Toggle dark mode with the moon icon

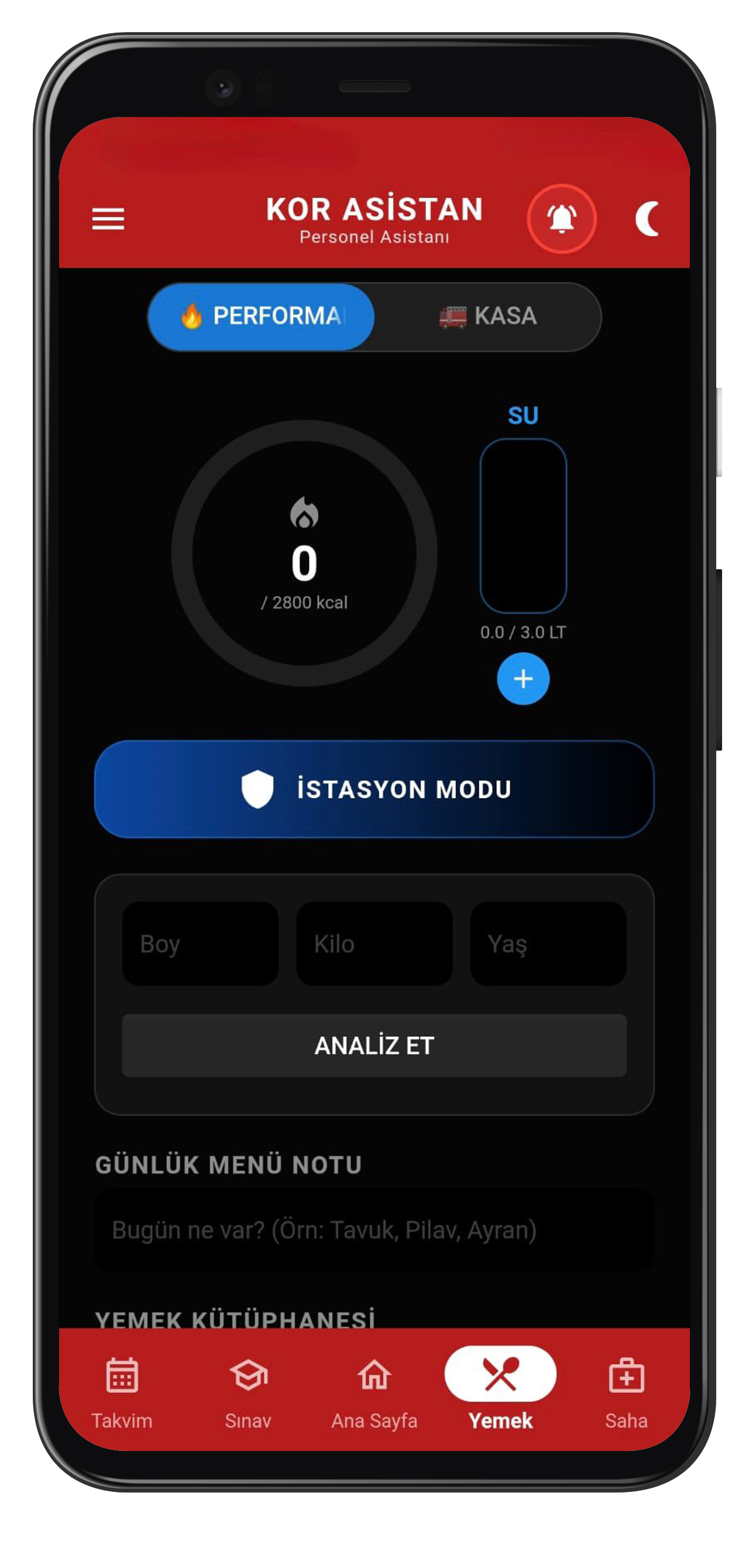[647, 219]
